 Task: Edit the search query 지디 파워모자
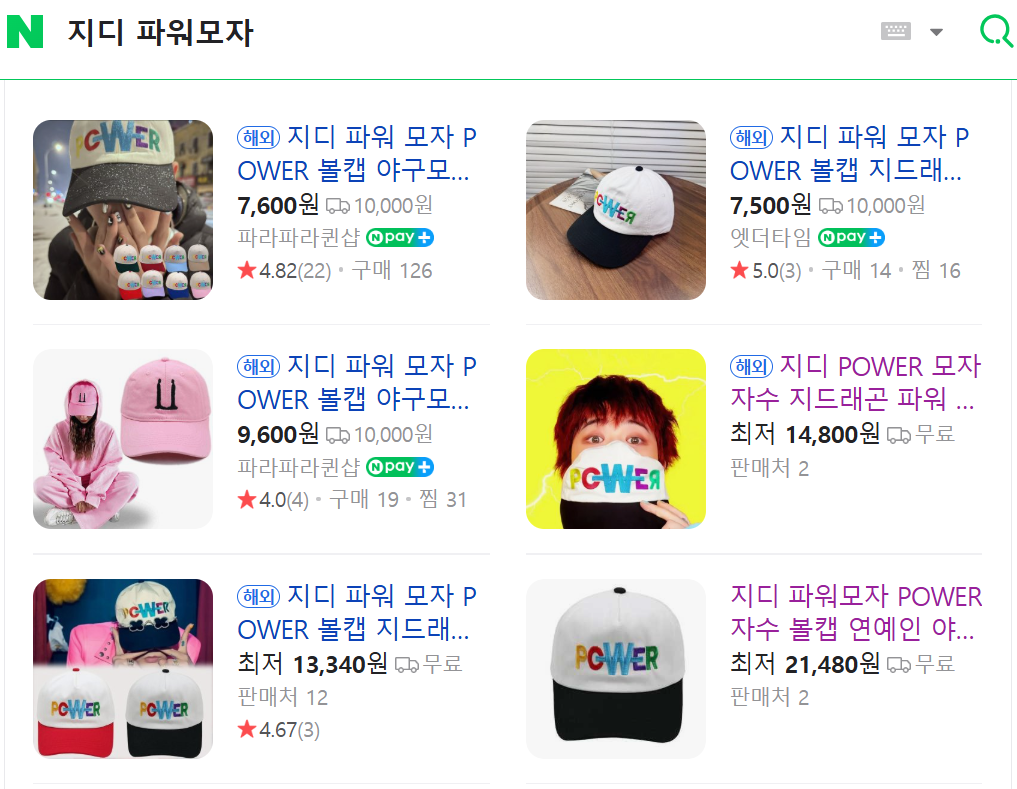161,32
